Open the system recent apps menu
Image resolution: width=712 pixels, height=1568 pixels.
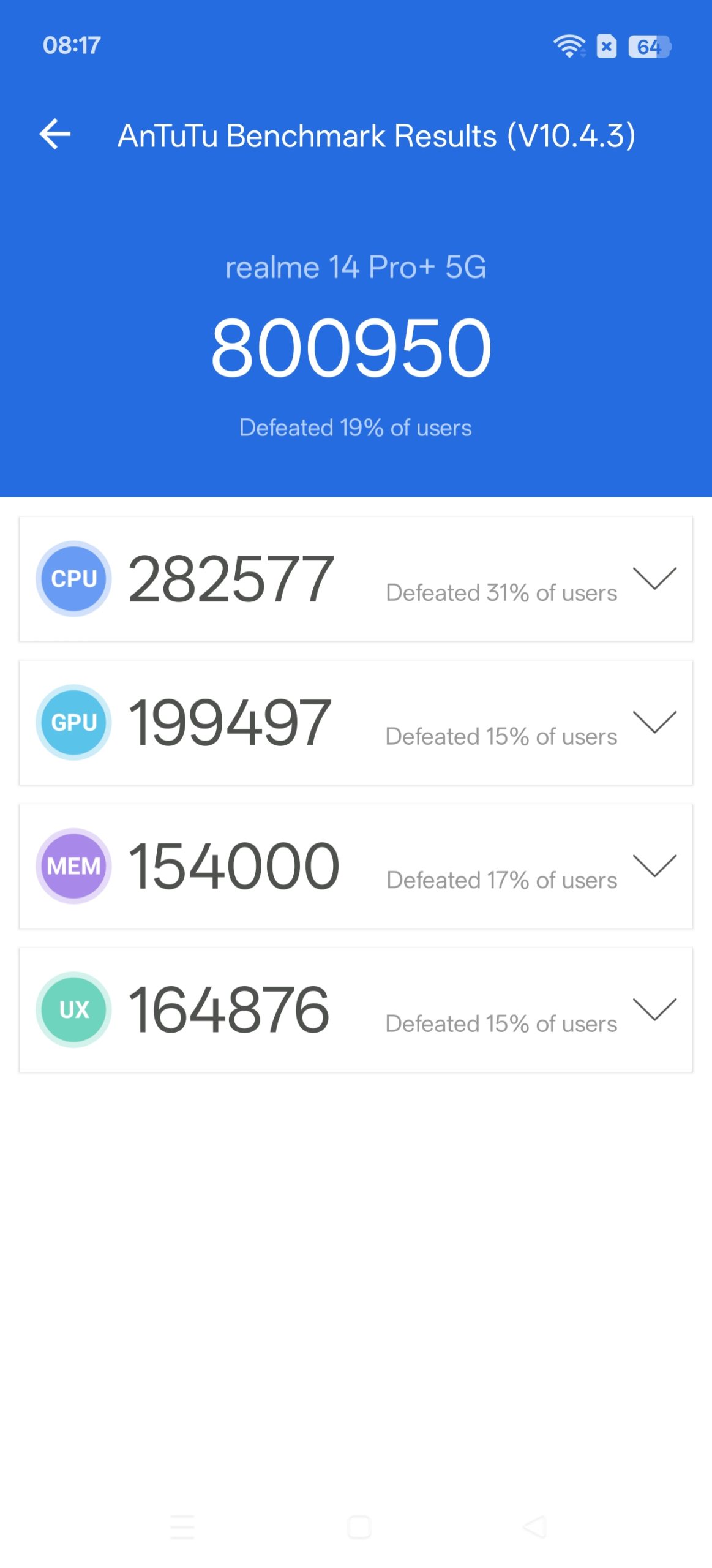(x=182, y=1527)
